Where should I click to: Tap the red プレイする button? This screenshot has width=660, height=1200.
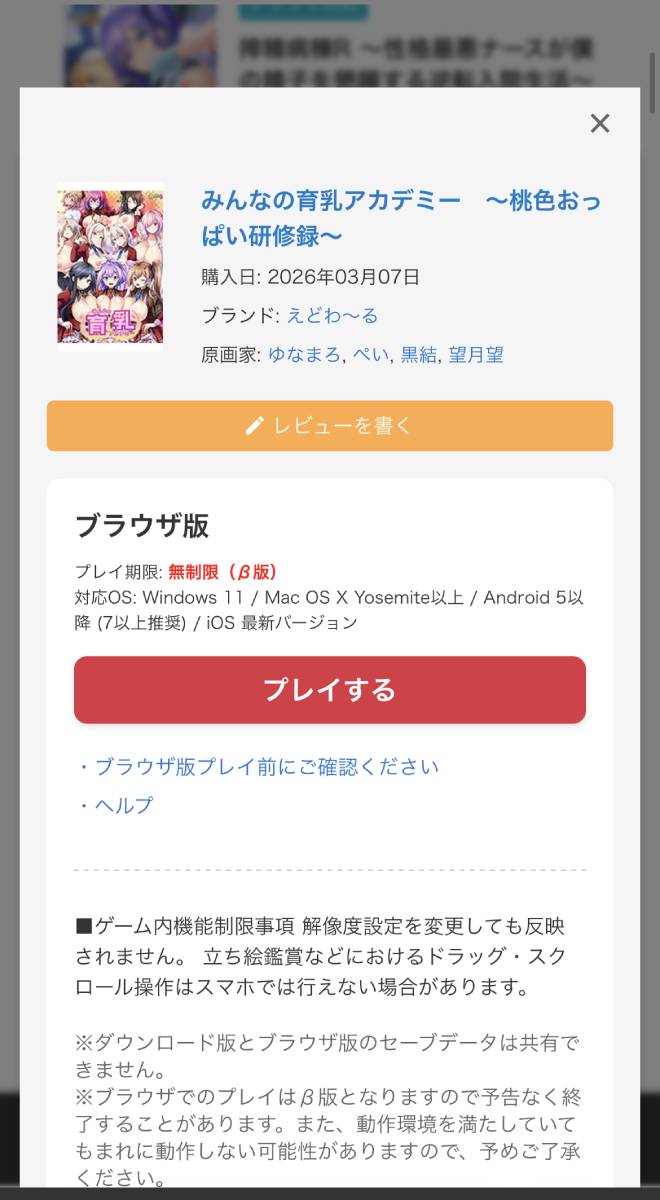pos(329,690)
